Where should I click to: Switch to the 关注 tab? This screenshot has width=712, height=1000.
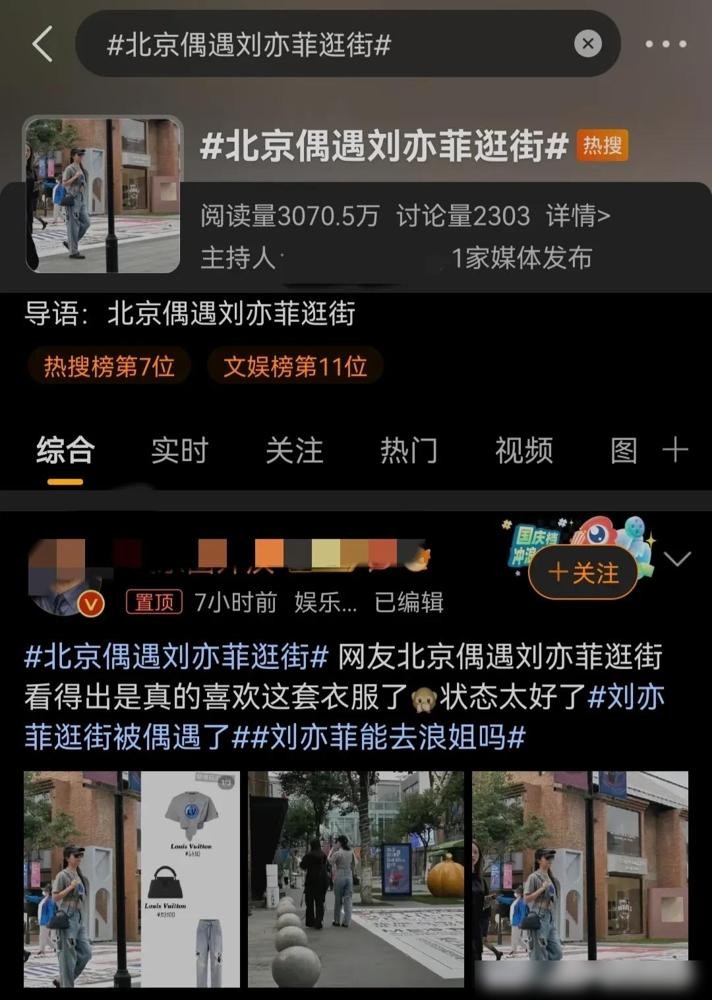pyautogui.click(x=294, y=451)
